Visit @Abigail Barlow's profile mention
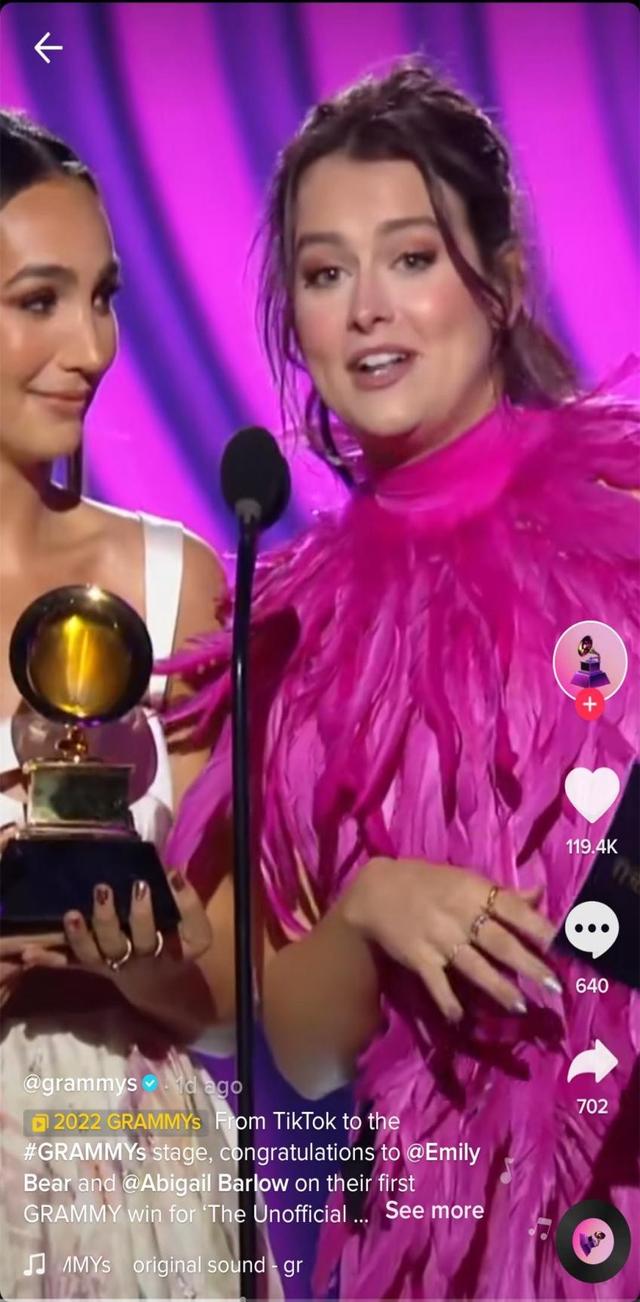Screen dimensions: 640x1302 tap(205, 1183)
